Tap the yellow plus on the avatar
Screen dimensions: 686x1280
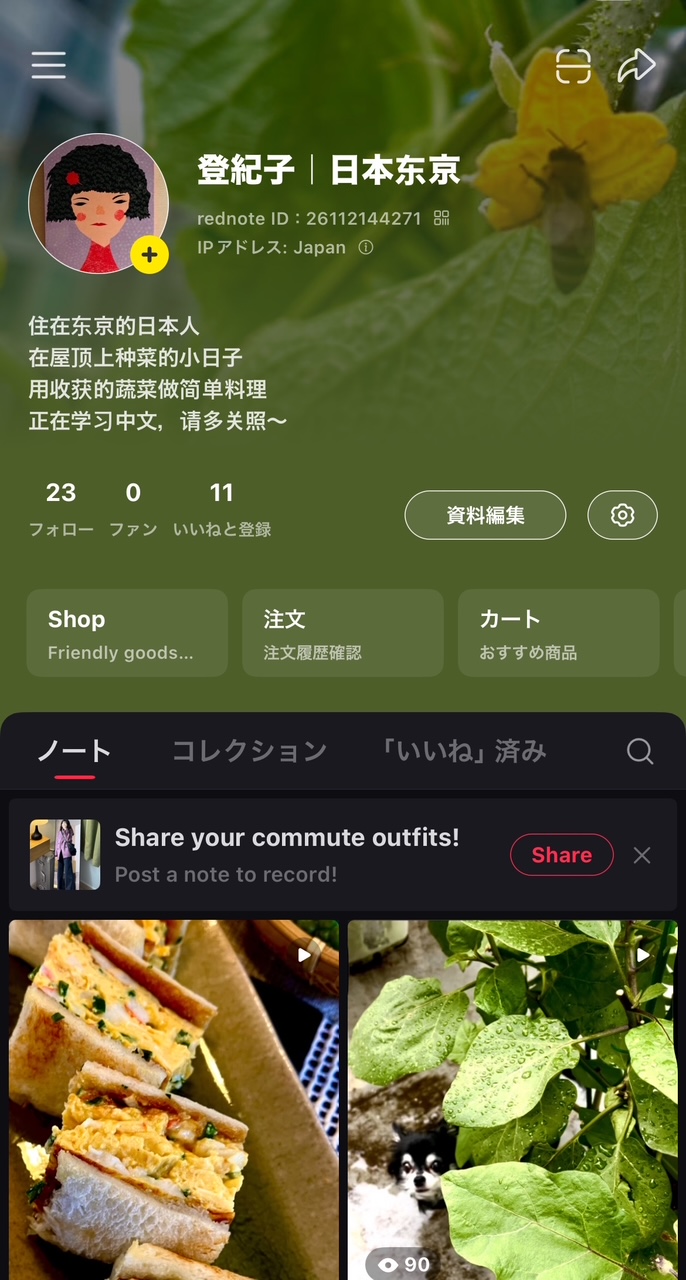[x=149, y=255]
